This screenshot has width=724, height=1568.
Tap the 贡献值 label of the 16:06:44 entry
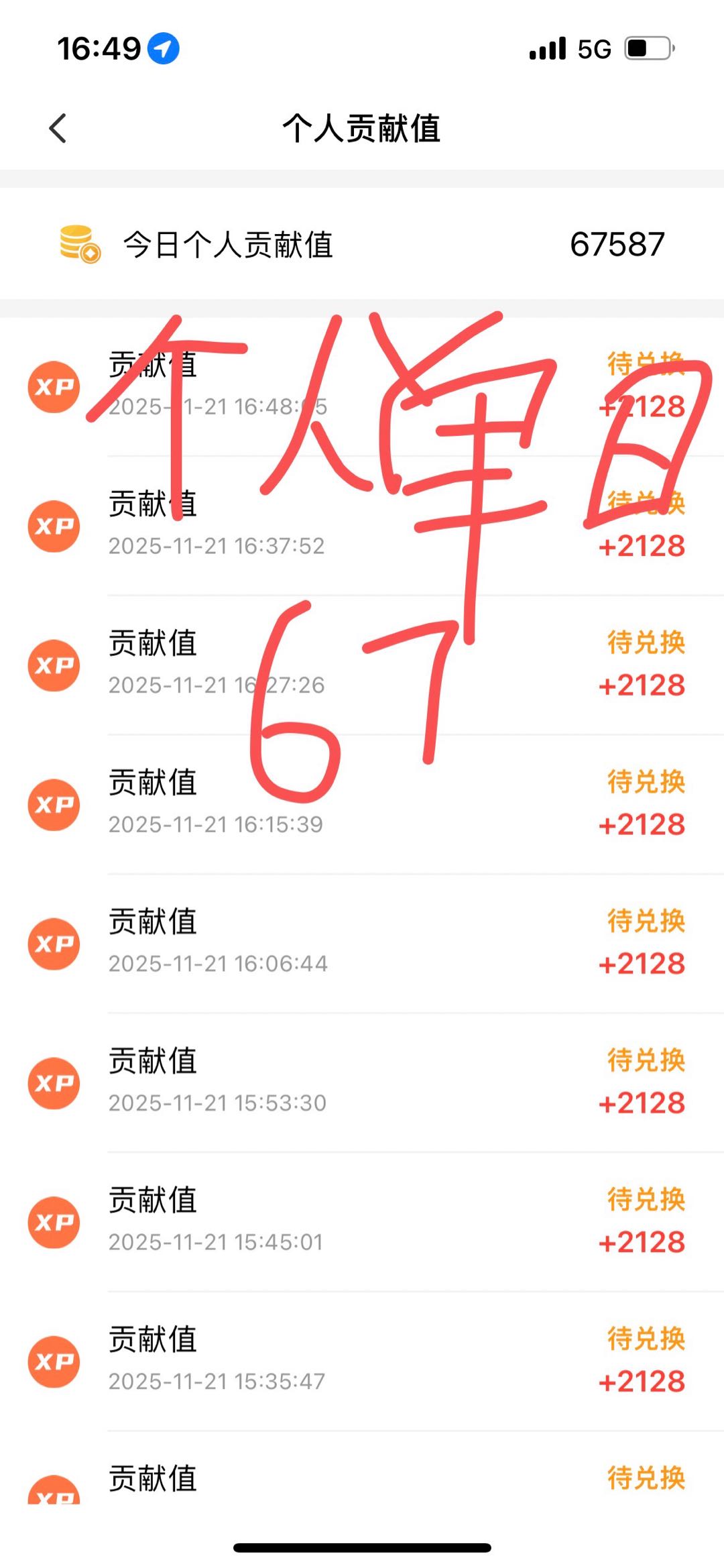tap(152, 921)
